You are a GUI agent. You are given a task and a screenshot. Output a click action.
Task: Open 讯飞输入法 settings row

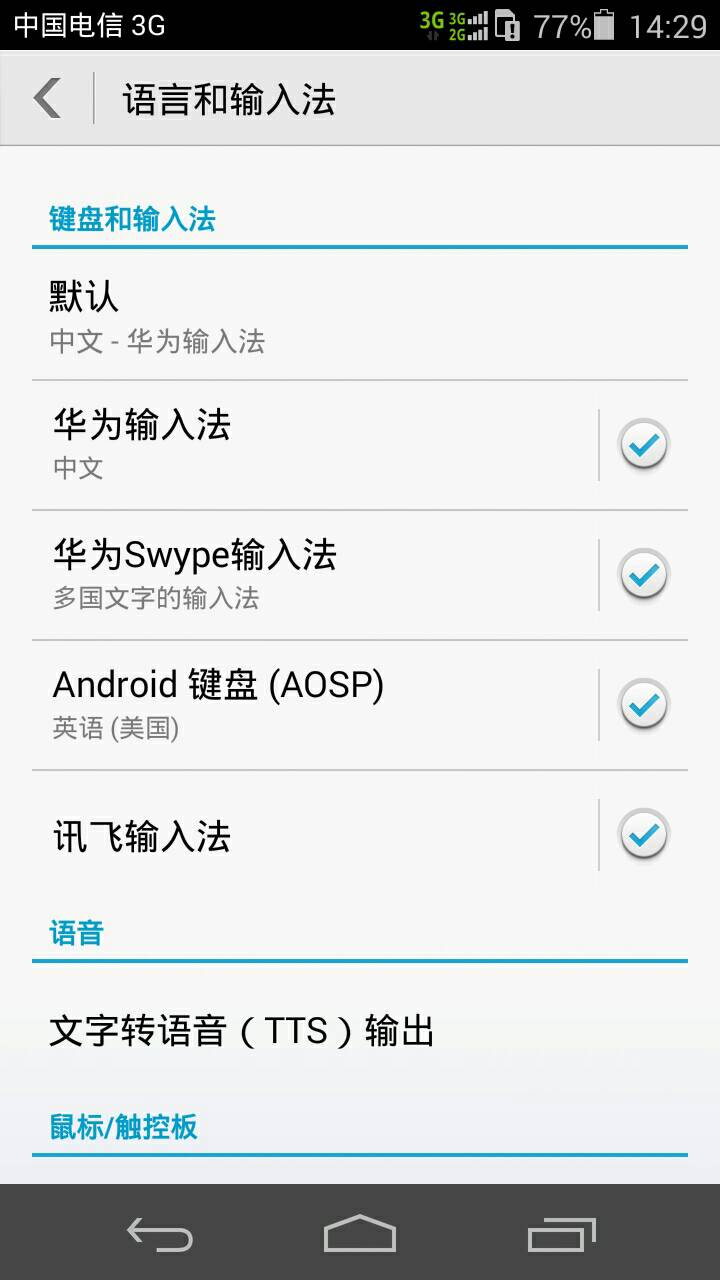pyautogui.click(x=310, y=835)
